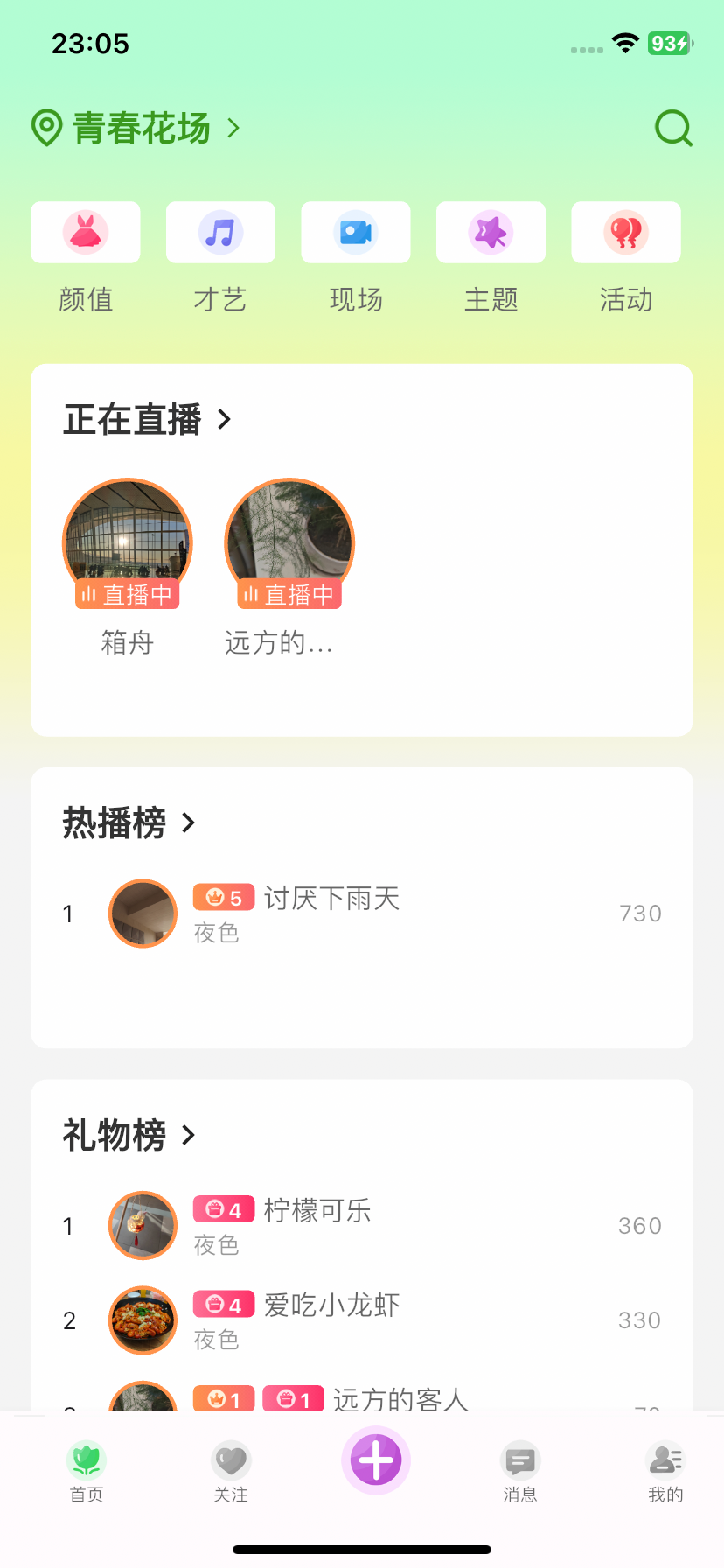Image resolution: width=724 pixels, height=1568 pixels.
Task: Switch to the 消息 tab
Action: (520, 1470)
